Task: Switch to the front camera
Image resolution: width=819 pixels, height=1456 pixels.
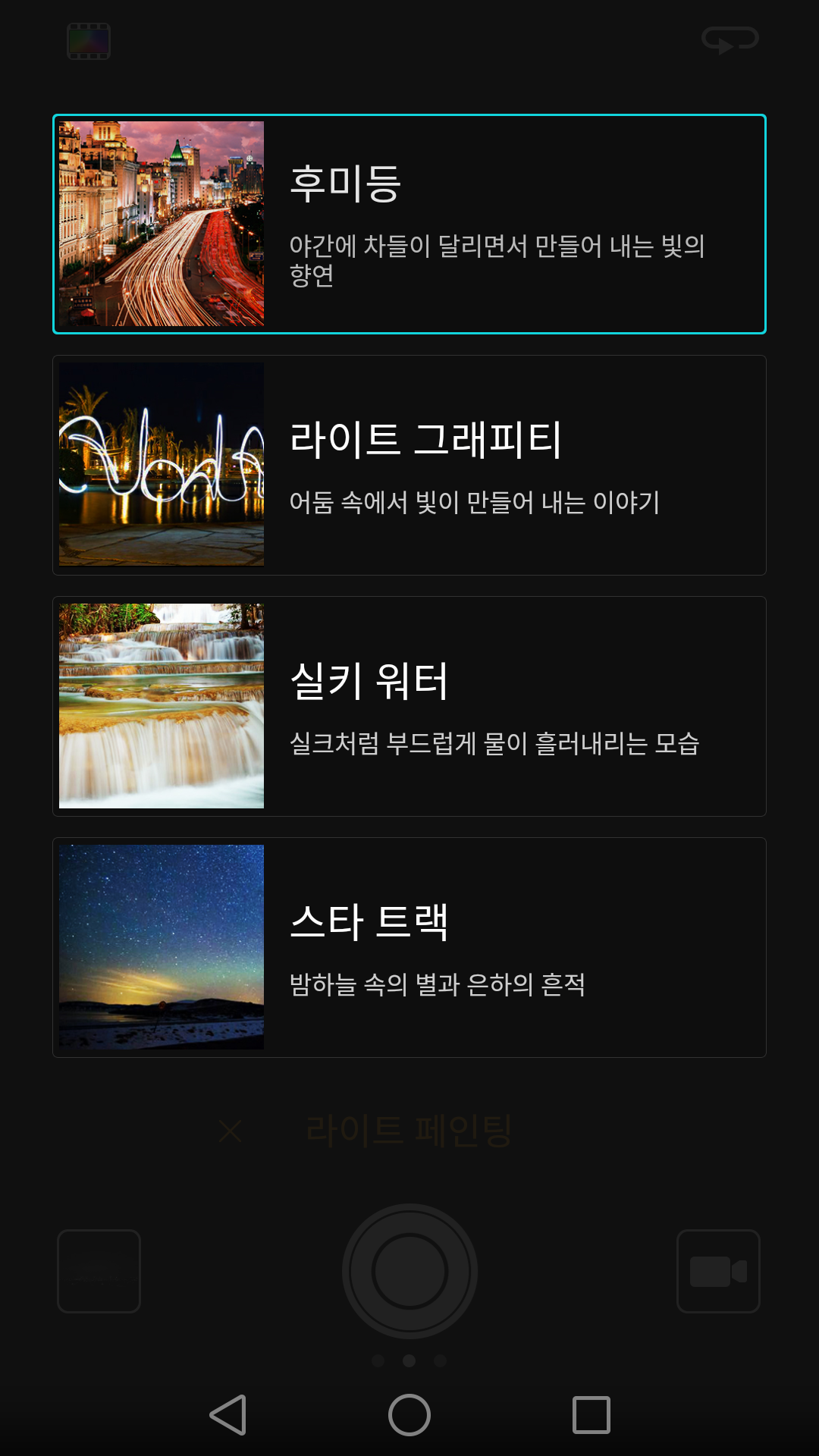Action: coord(730,39)
